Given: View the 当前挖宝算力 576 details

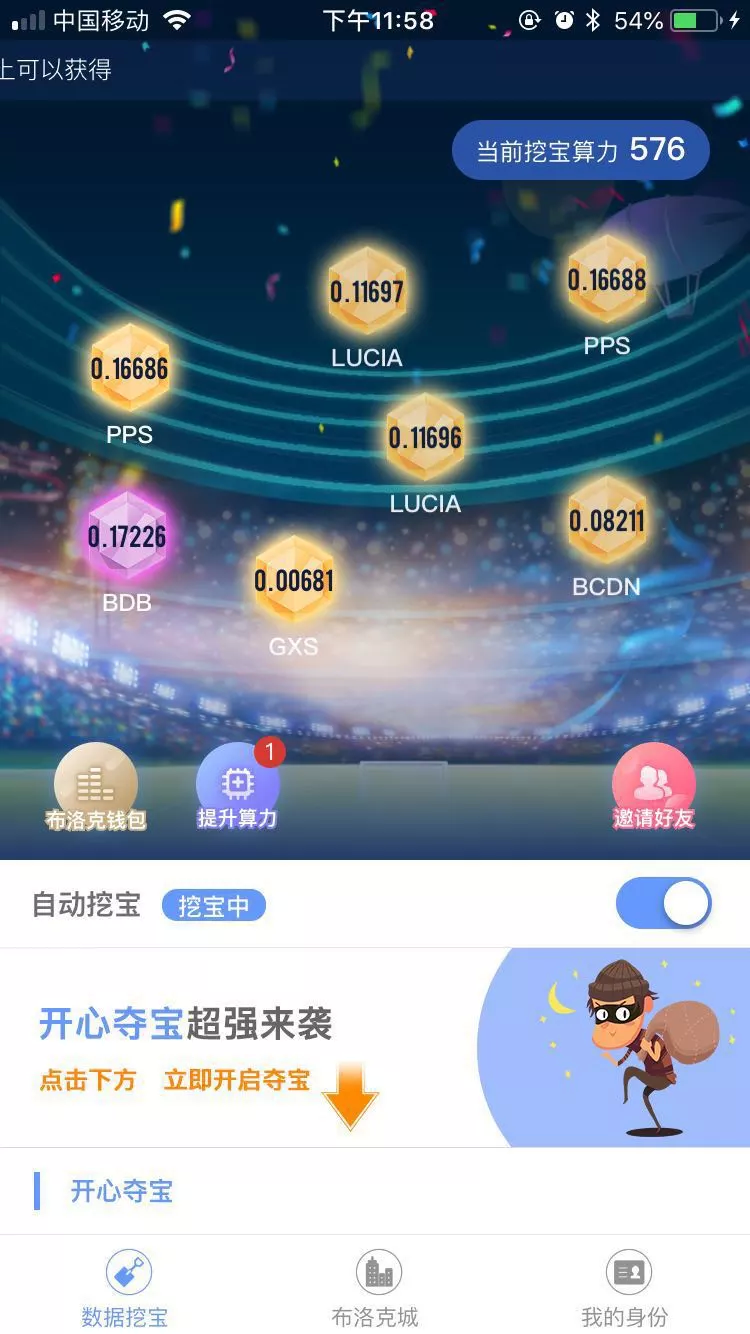Looking at the screenshot, I should [581, 151].
